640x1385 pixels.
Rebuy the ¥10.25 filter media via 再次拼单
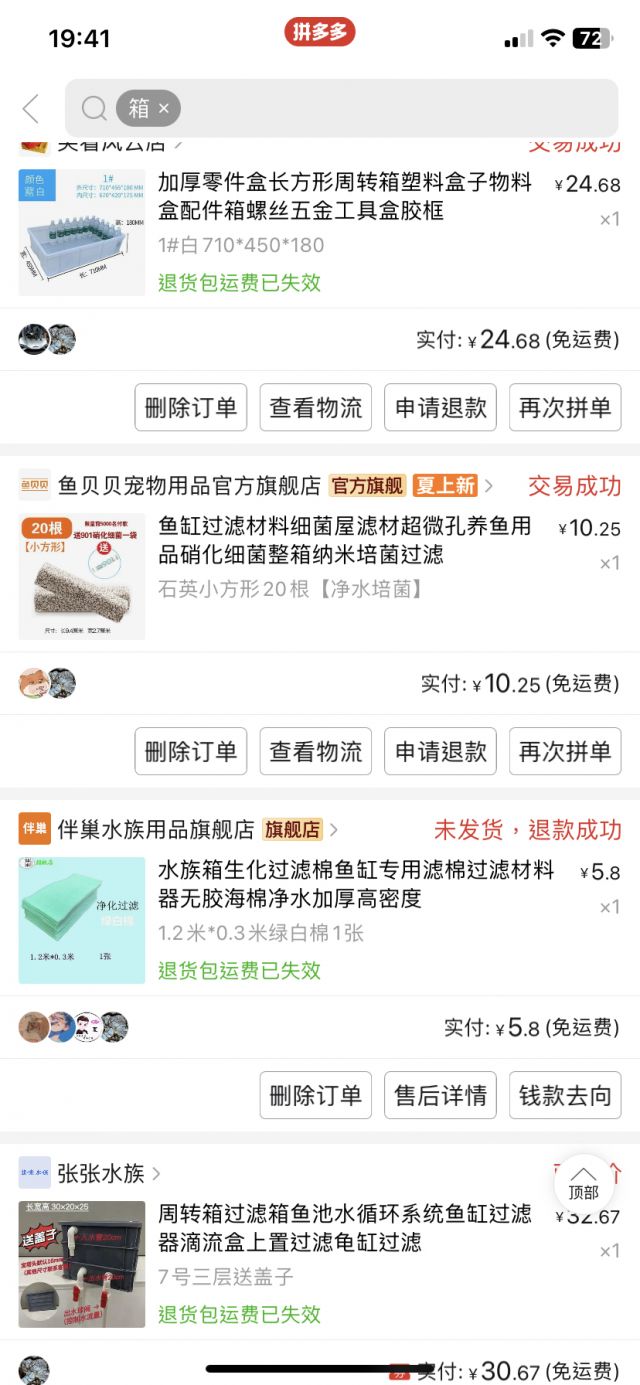tap(565, 751)
